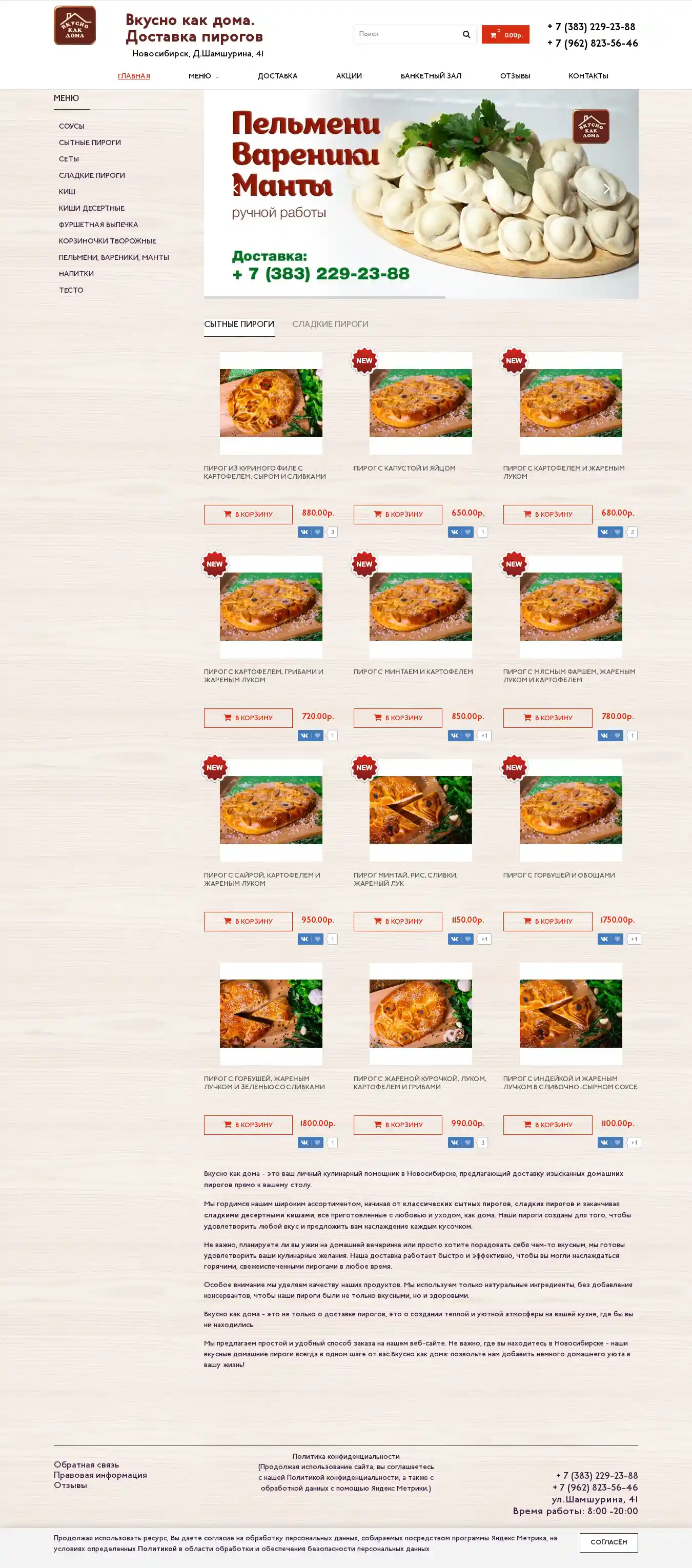Viewport: 692px width, 1568px height.
Task: Tap the search magnifier icon
Action: [x=466, y=34]
